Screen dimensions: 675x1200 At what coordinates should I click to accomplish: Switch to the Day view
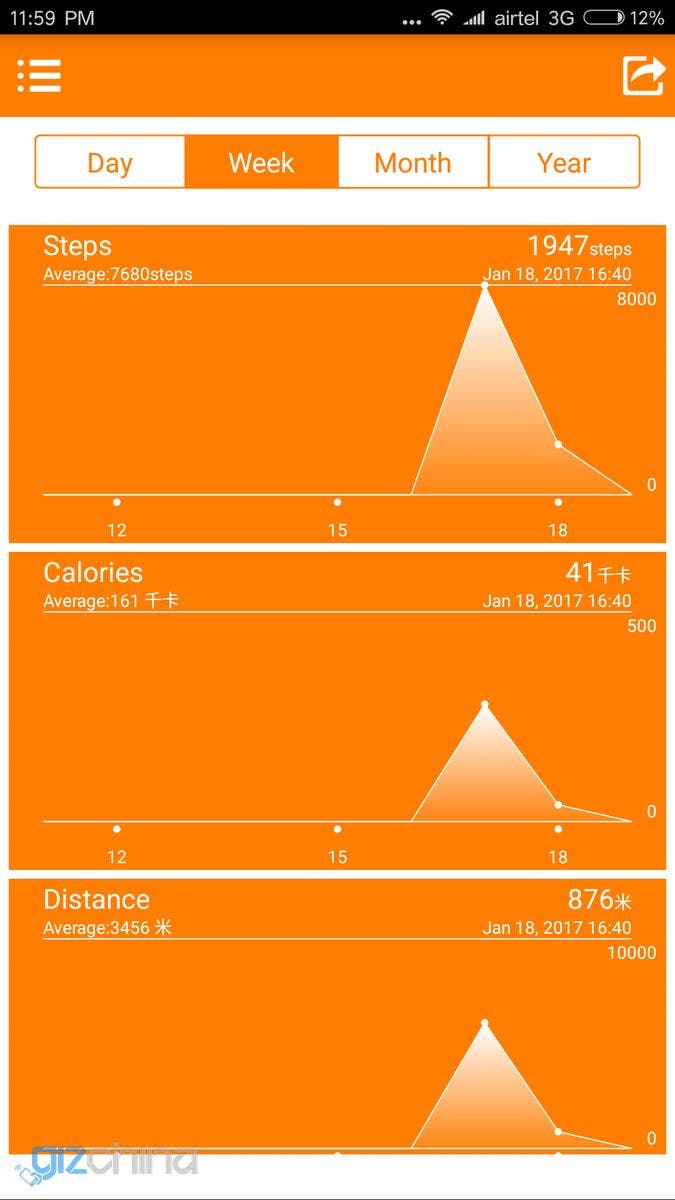pyautogui.click(x=110, y=163)
